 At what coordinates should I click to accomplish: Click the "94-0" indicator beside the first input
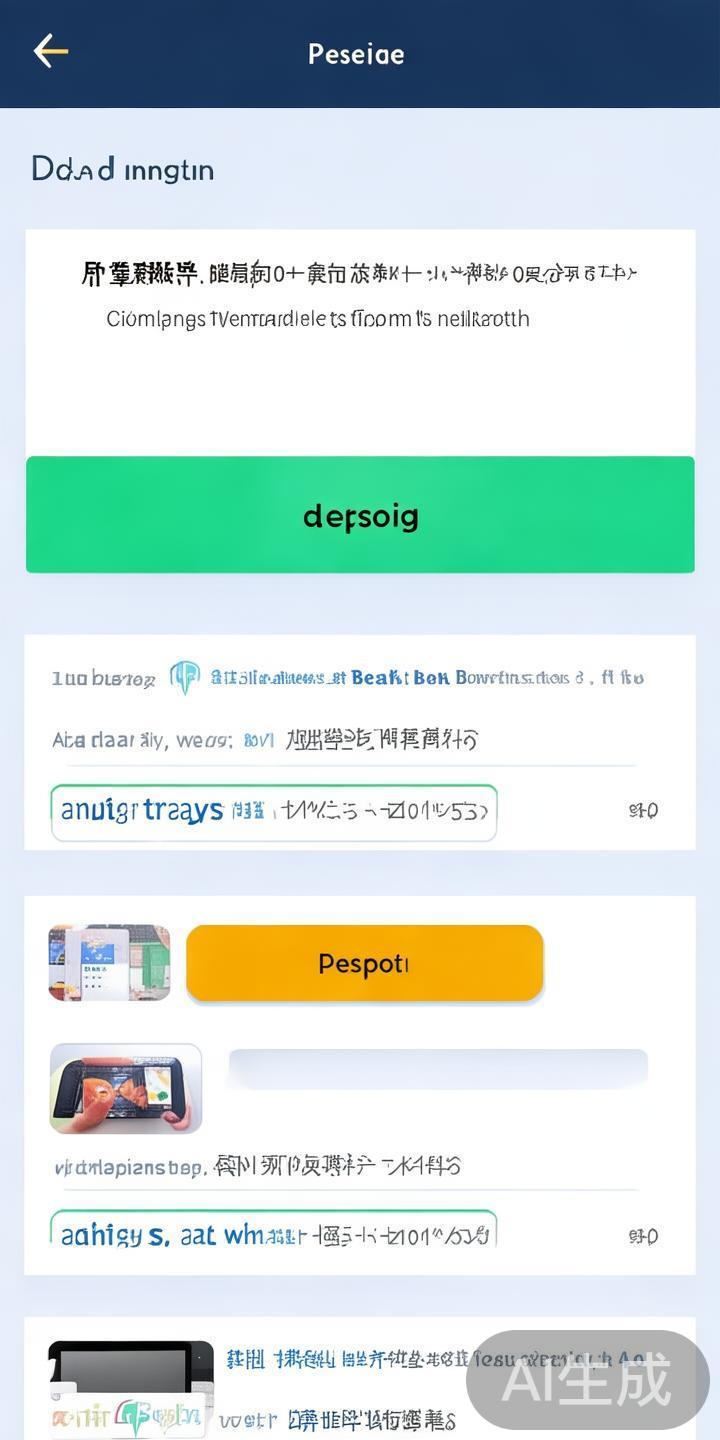(x=643, y=811)
